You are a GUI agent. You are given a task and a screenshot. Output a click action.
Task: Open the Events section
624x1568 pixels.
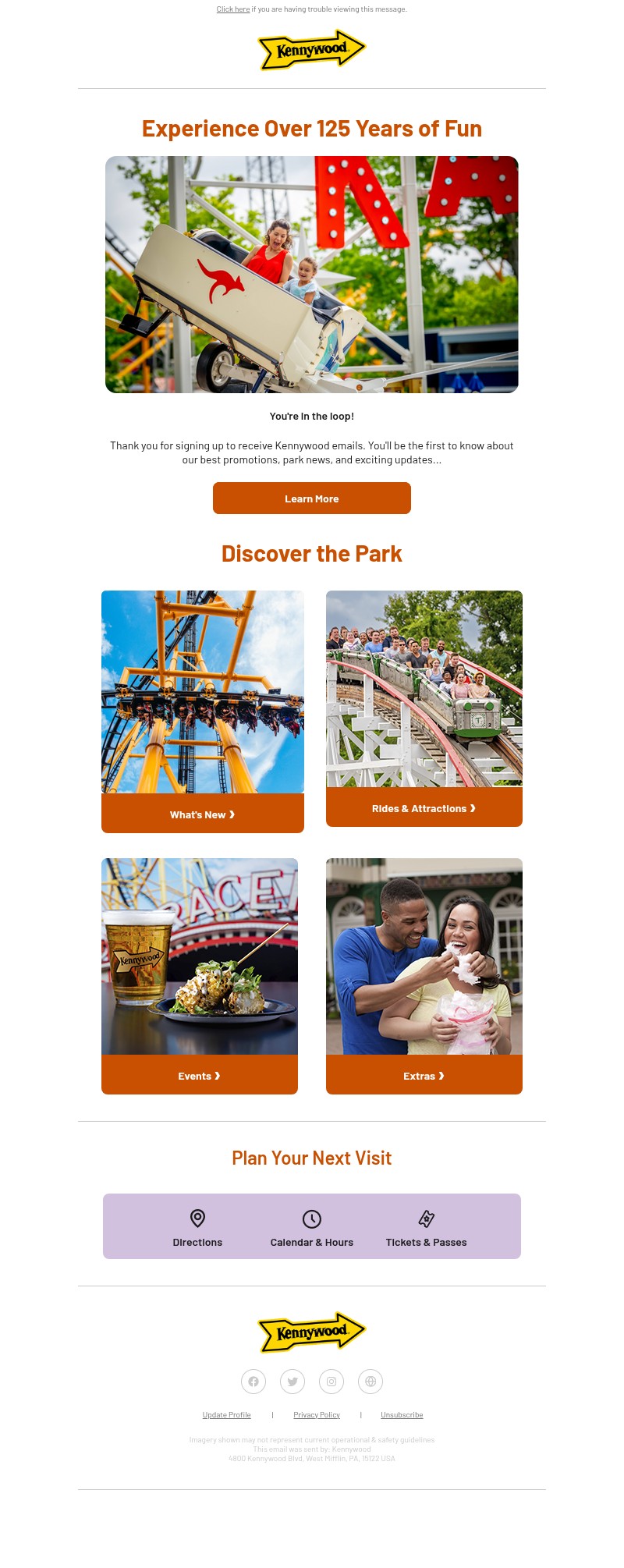[199, 1076]
